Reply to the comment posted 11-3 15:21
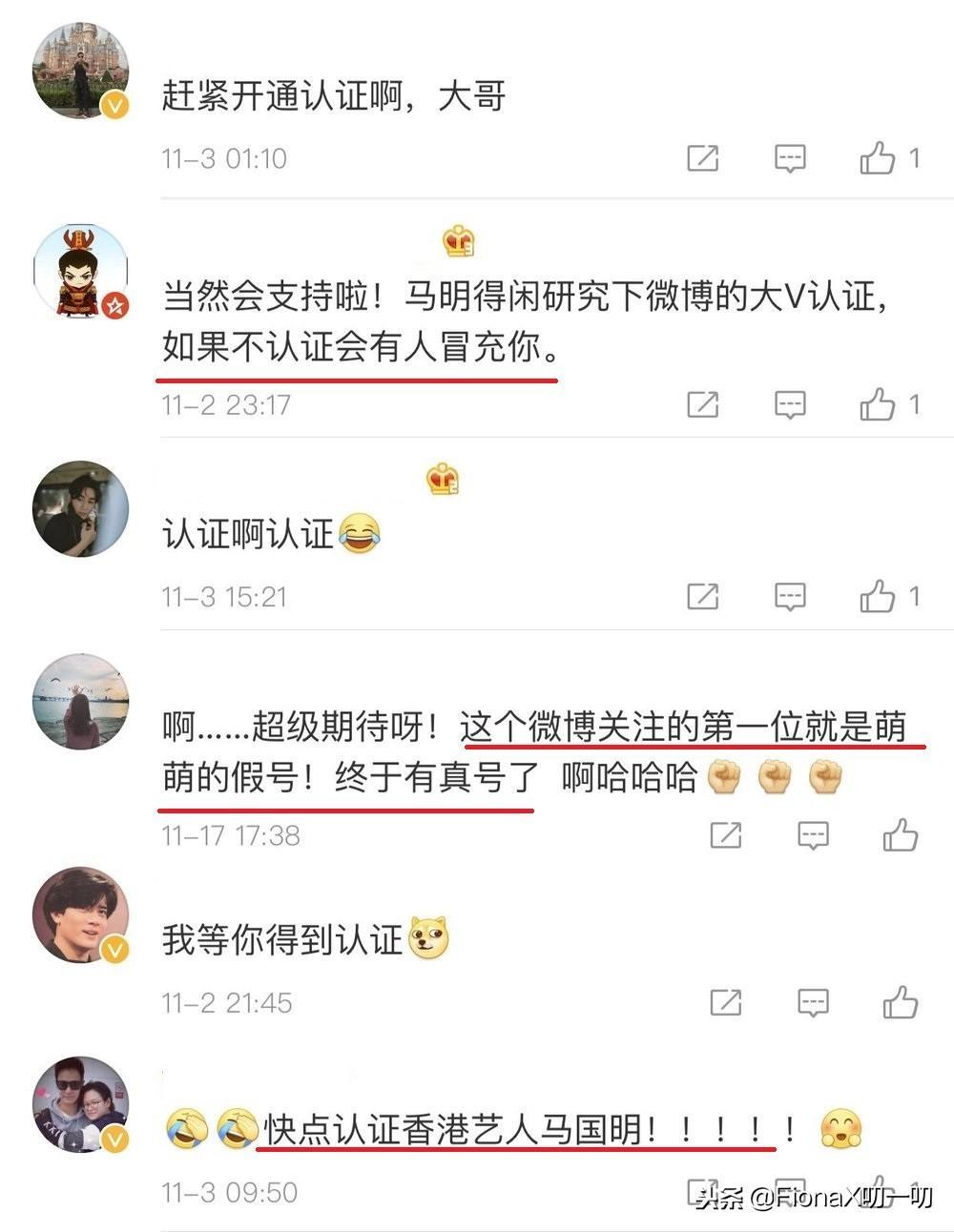The image size is (954, 1232). (x=789, y=597)
